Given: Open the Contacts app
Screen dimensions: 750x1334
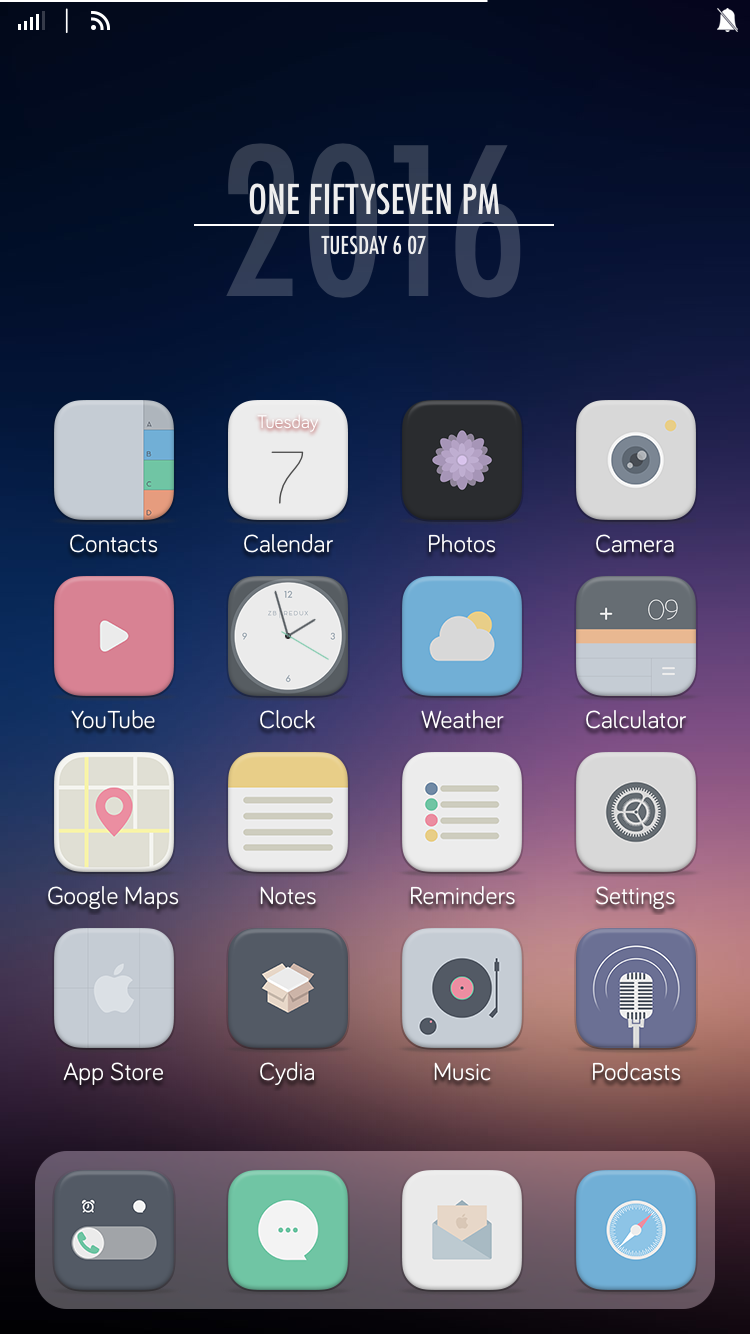Looking at the screenshot, I should (114, 460).
